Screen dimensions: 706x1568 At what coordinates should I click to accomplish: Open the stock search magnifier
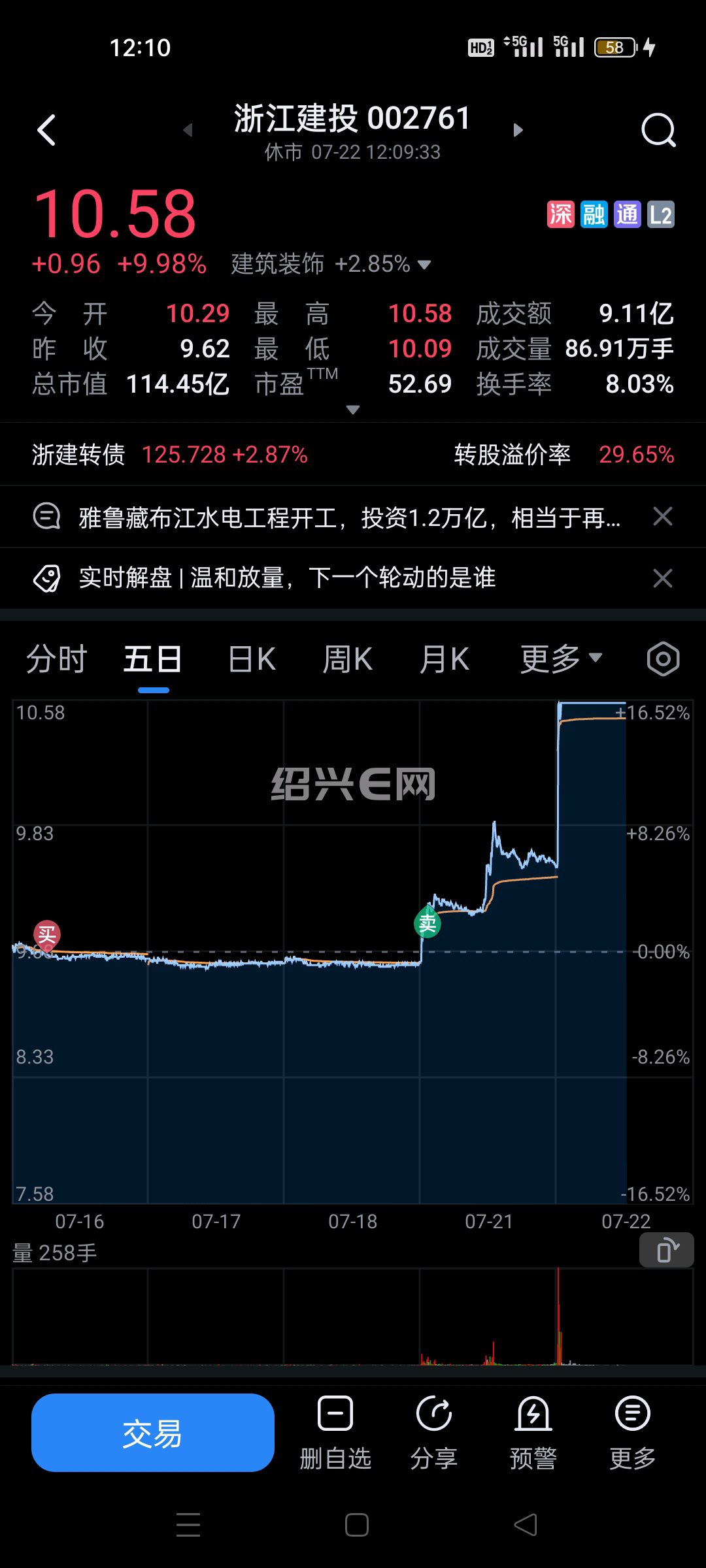point(658,130)
